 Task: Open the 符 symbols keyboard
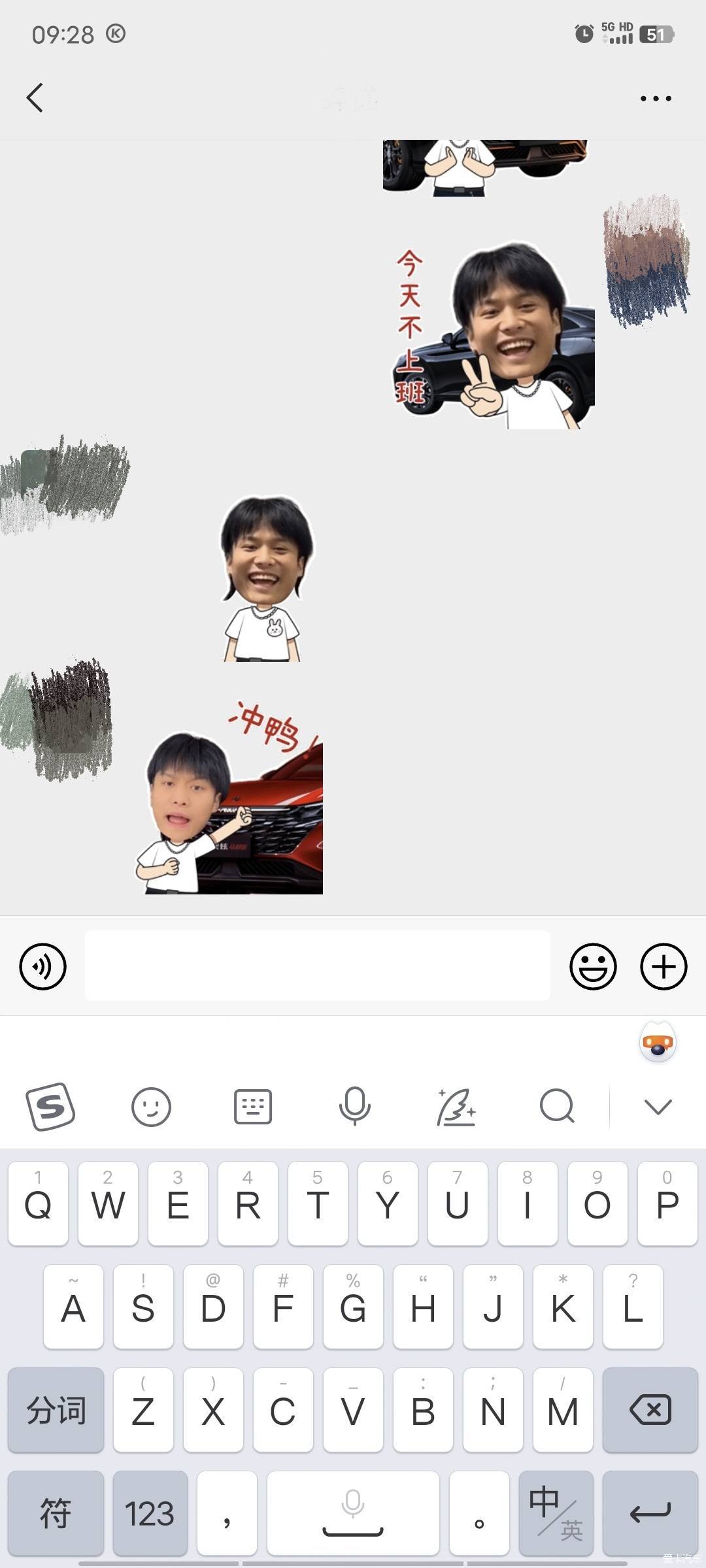pyautogui.click(x=56, y=1513)
